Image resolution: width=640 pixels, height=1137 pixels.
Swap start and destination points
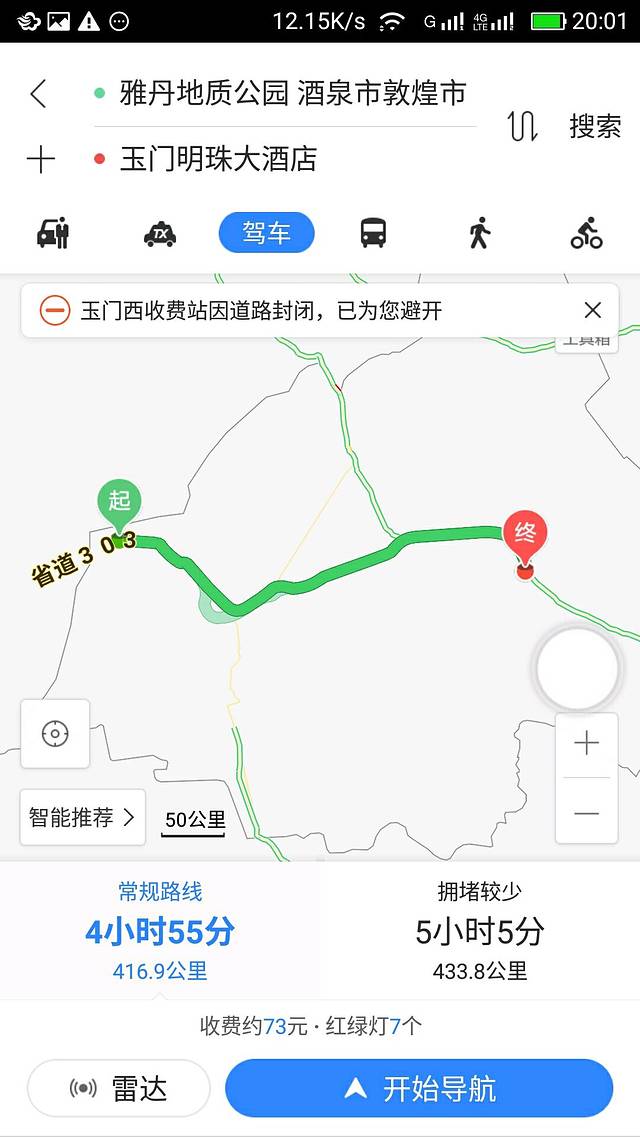522,126
